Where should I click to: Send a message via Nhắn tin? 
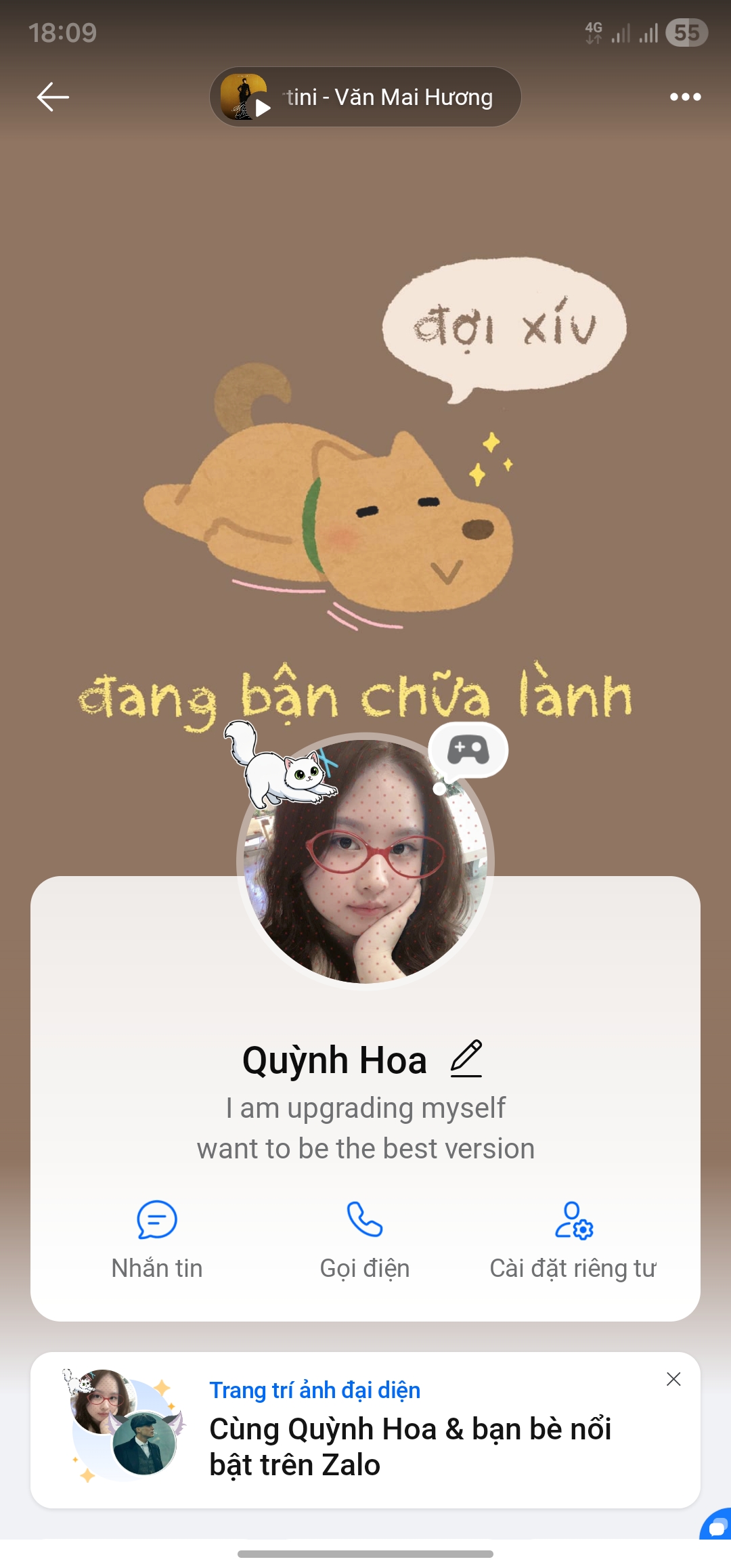[157, 1239]
